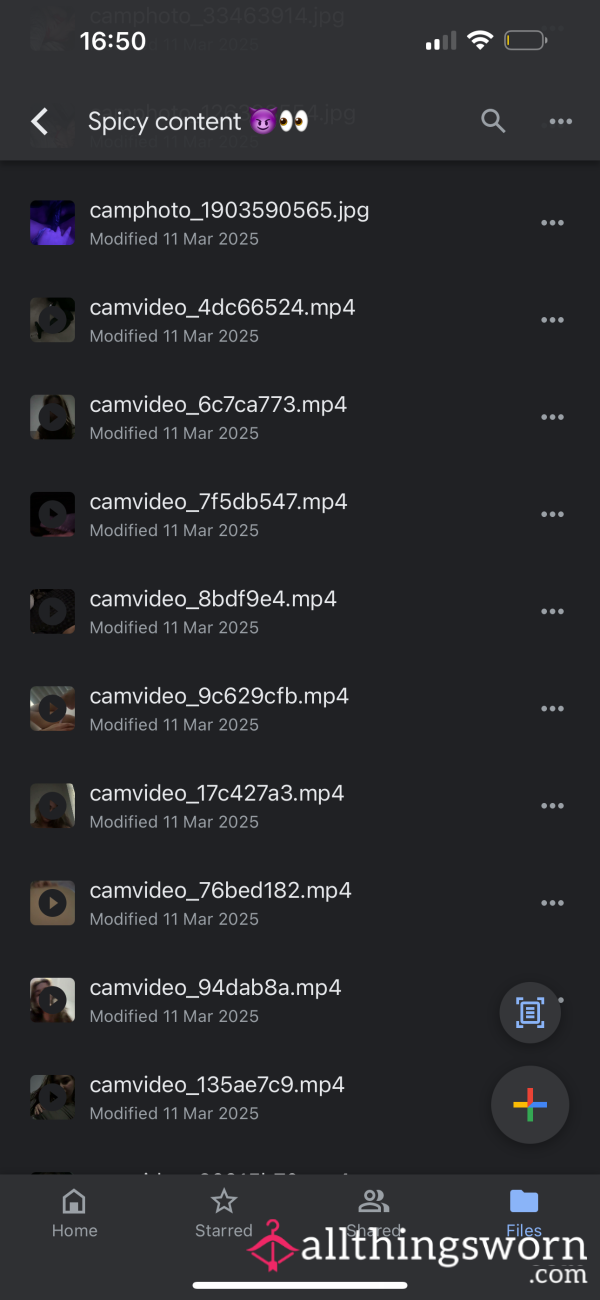Tap the scan document button
Screen dimensions: 600x1300
(530, 1013)
